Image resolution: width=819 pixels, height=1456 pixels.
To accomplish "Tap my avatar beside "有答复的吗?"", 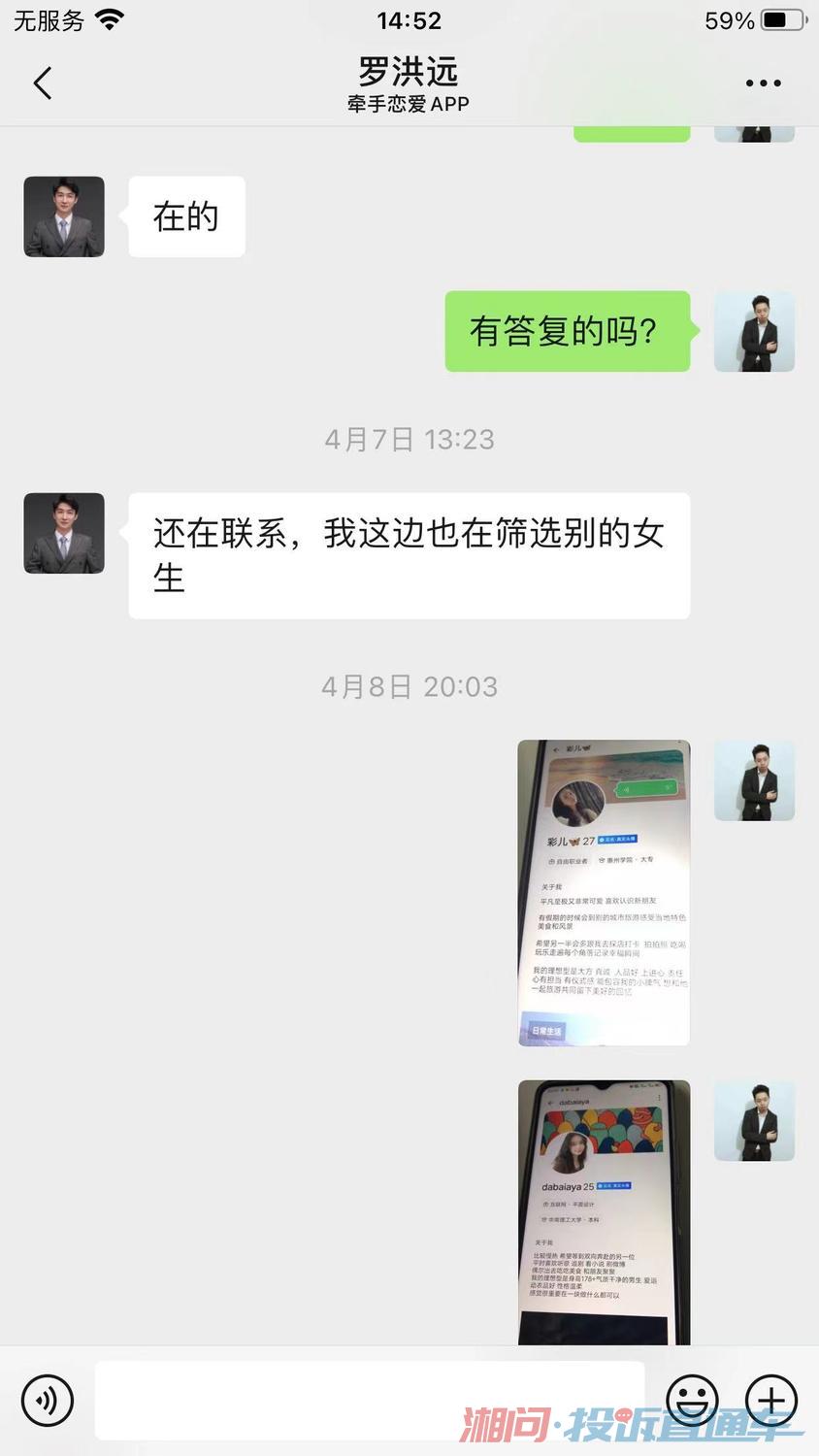I will point(755,331).
